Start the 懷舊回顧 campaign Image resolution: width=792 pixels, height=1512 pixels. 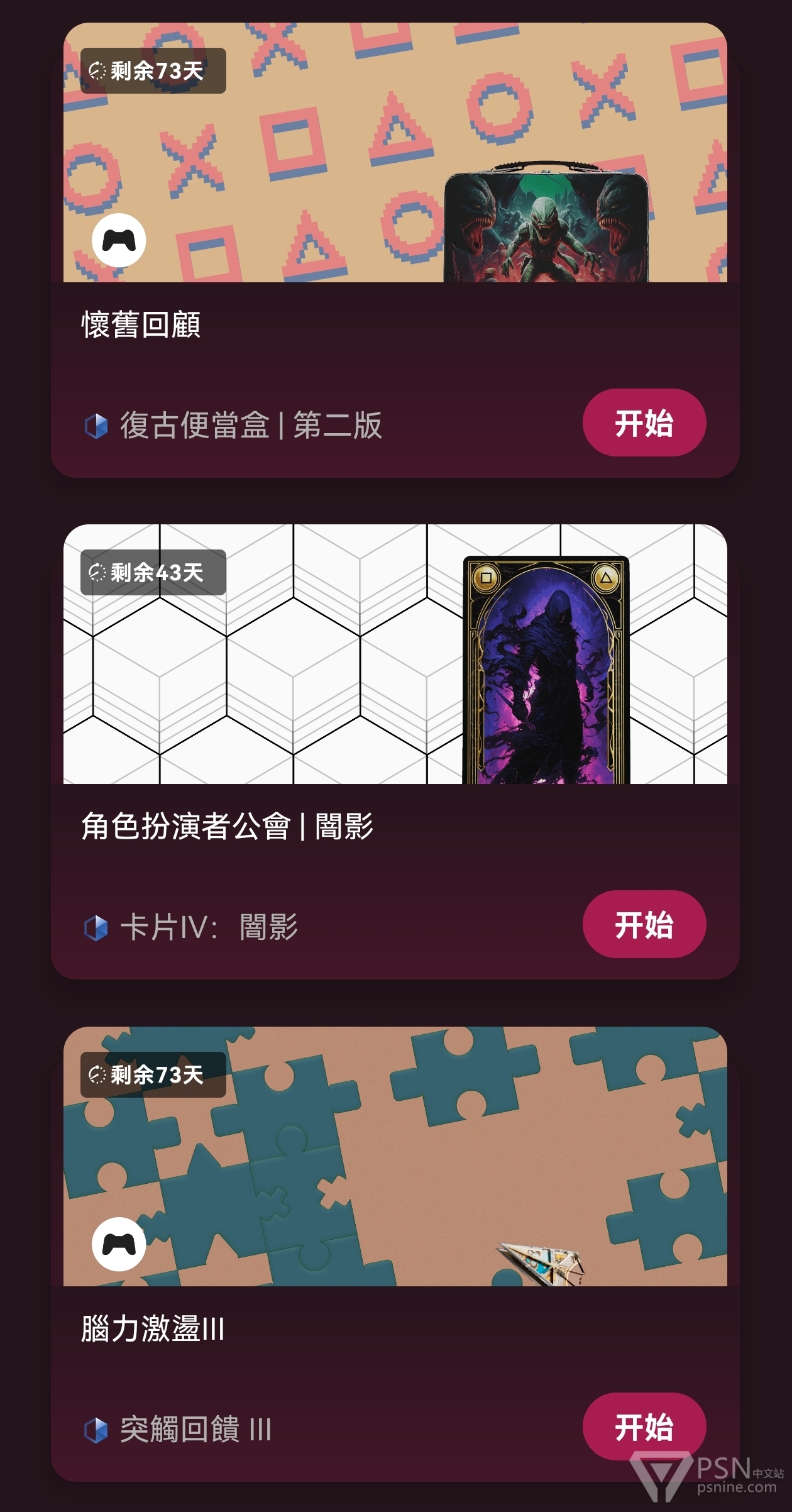[644, 422]
